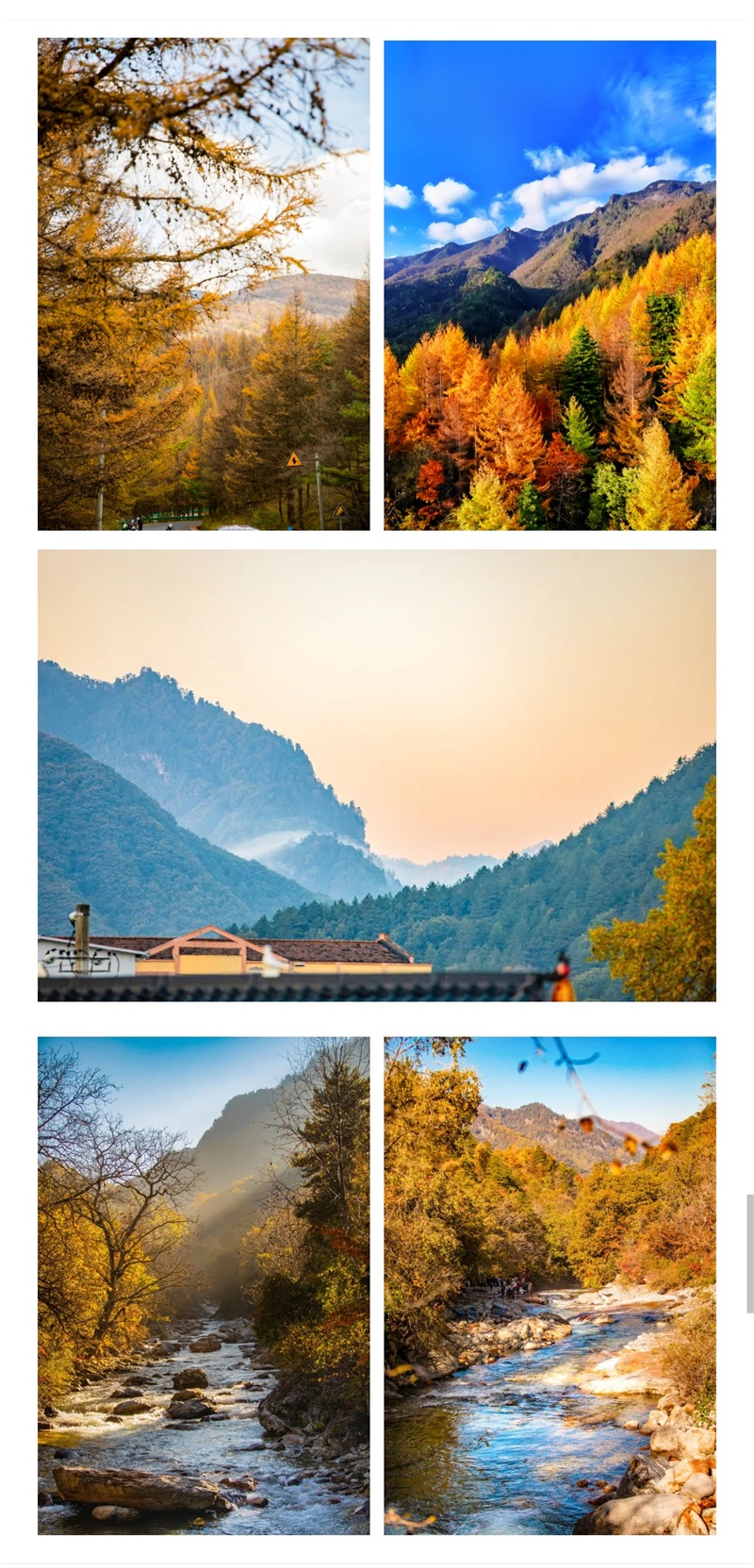View the blue river with hikers photo

click(549, 1285)
